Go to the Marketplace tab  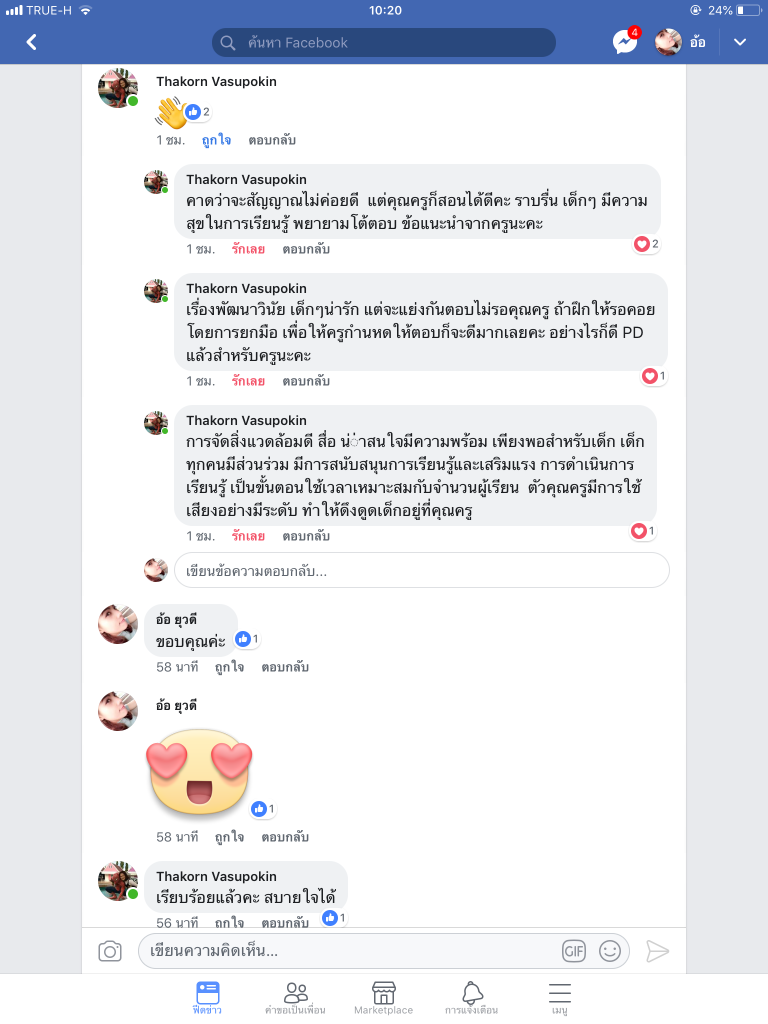click(383, 997)
